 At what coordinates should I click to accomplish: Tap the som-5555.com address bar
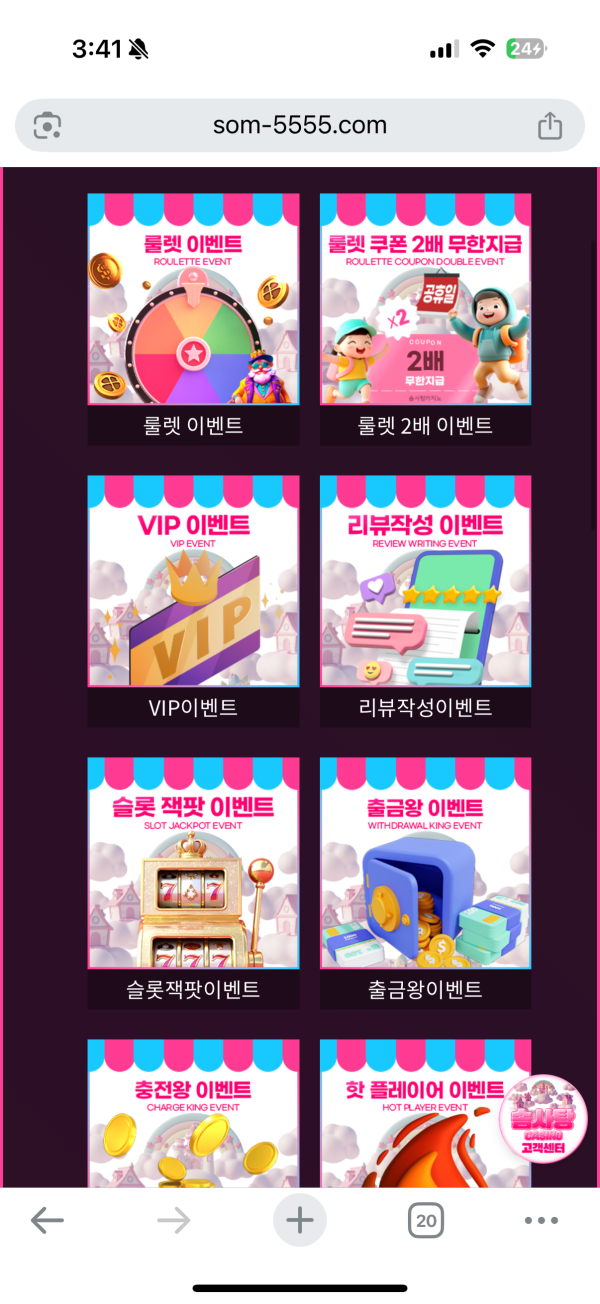point(300,125)
